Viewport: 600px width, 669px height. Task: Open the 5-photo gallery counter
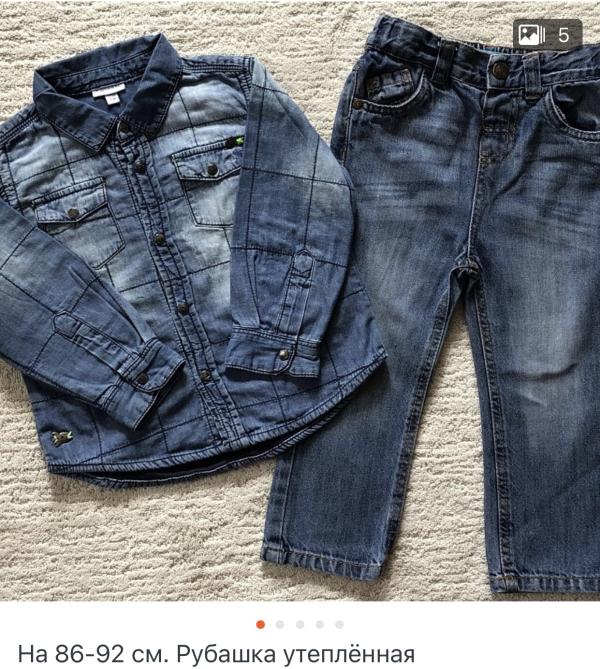(547, 35)
